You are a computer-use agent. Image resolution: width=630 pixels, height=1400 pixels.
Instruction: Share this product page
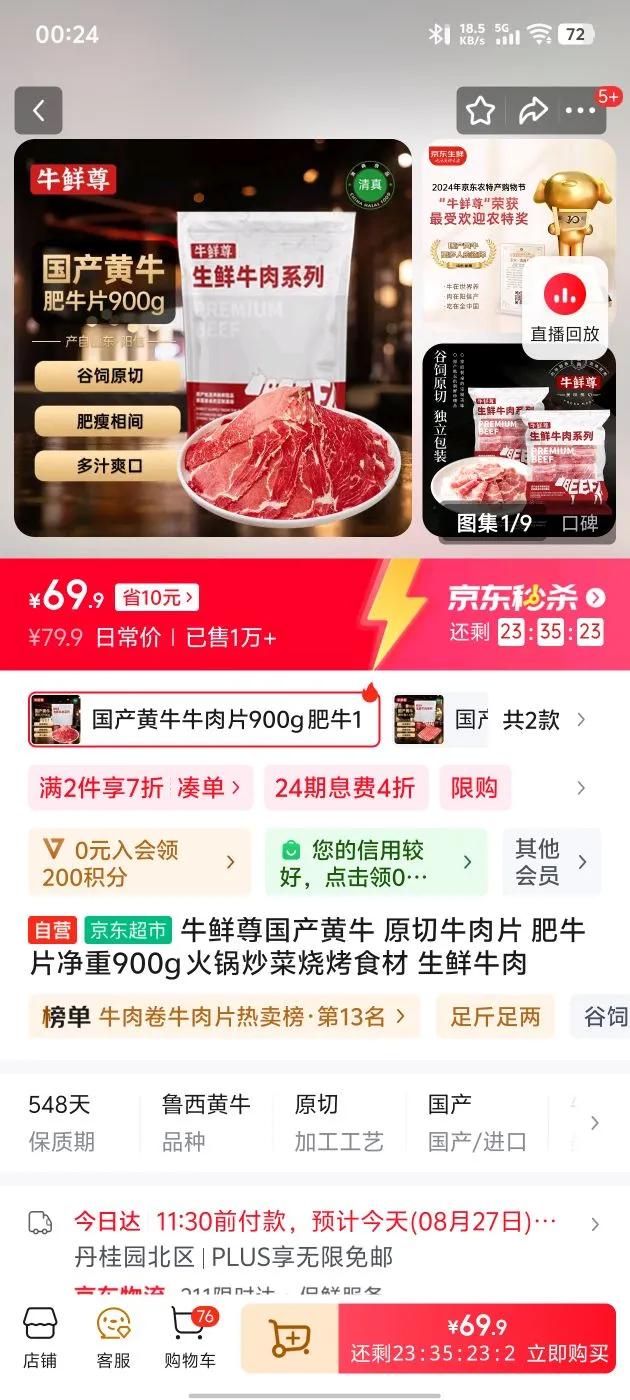(533, 111)
